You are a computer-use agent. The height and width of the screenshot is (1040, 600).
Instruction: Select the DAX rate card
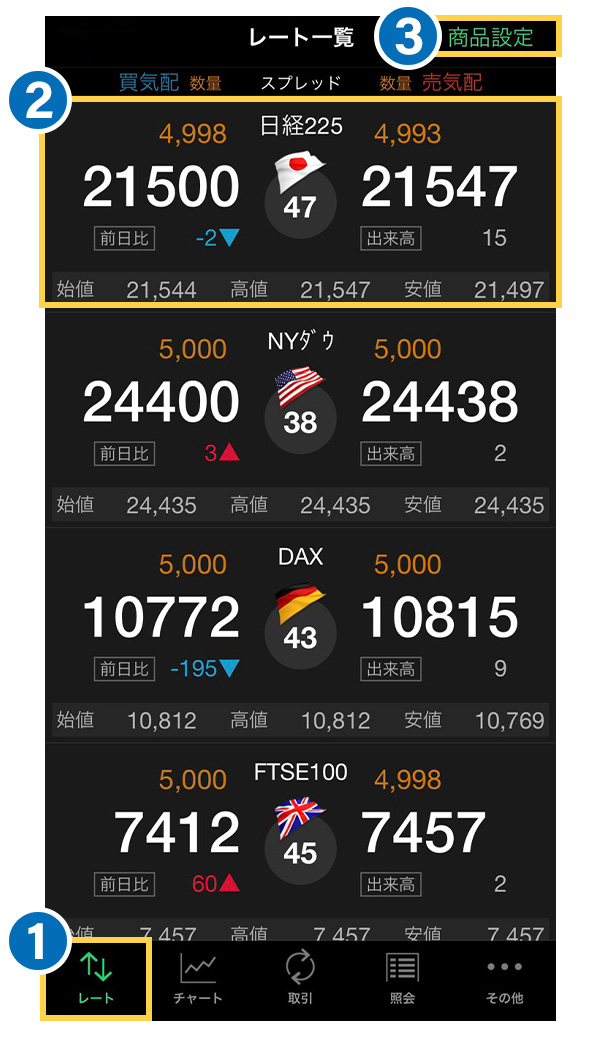coord(300,630)
